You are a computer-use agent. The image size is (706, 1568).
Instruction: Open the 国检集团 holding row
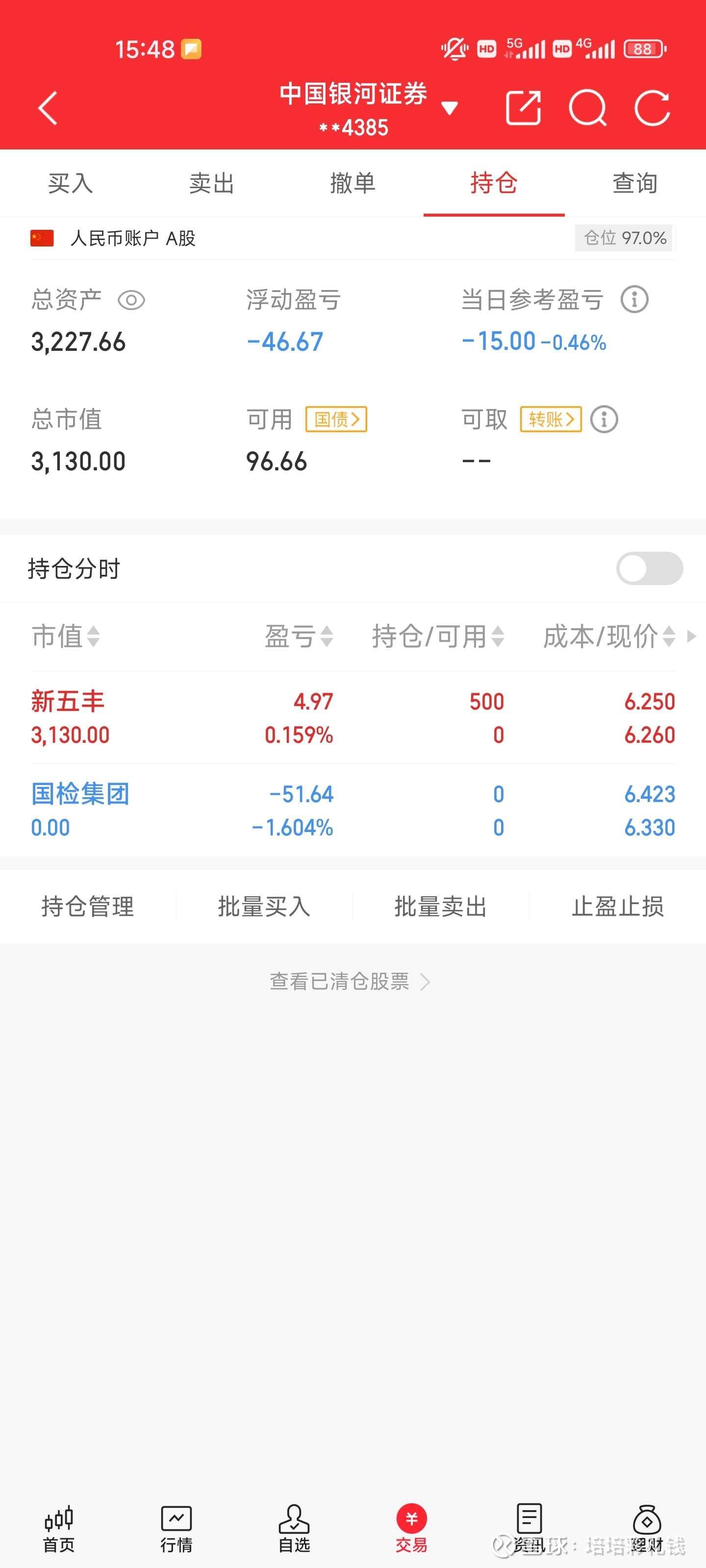[x=353, y=810]
